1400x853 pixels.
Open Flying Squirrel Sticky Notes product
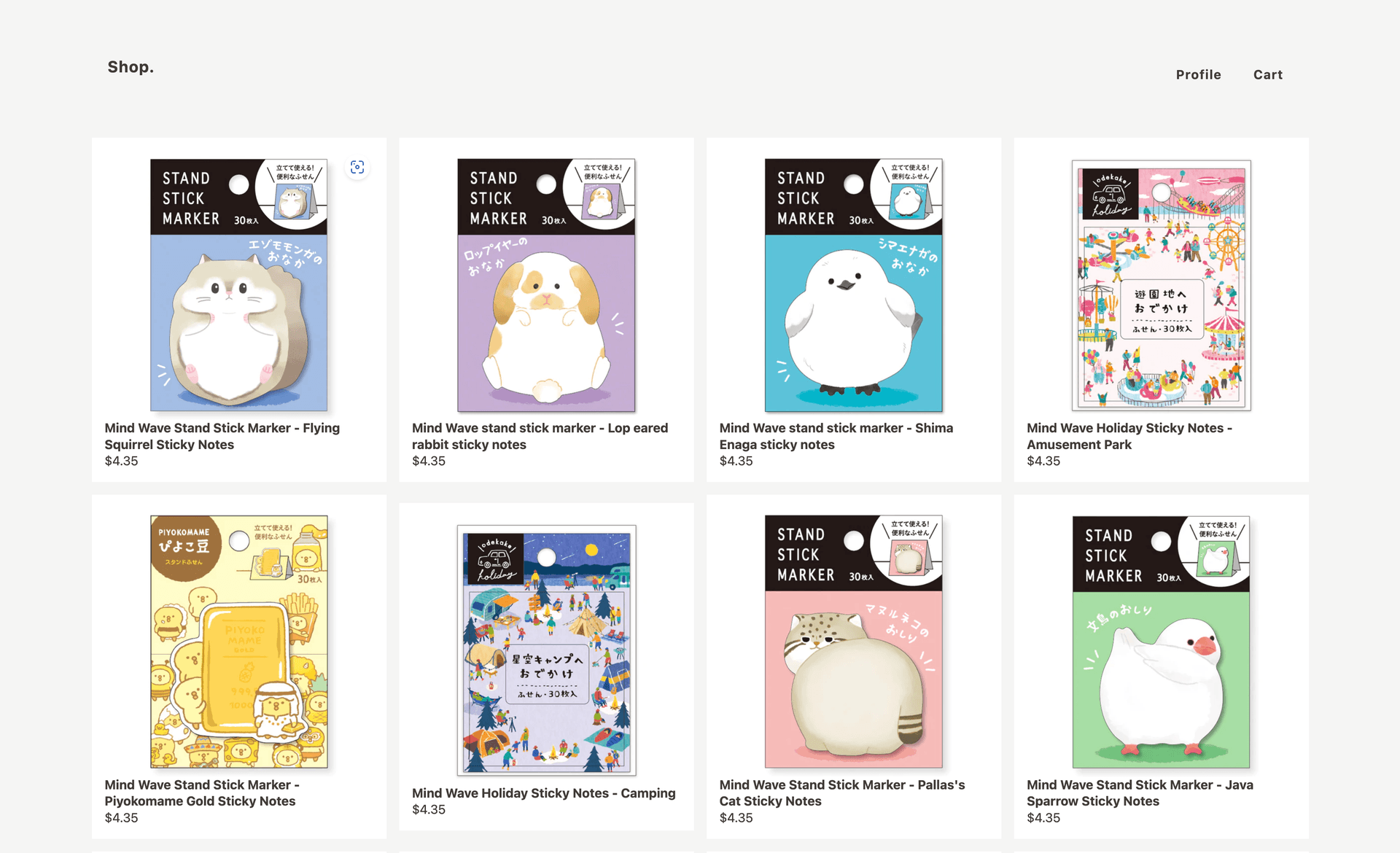[x=222, y=436]
